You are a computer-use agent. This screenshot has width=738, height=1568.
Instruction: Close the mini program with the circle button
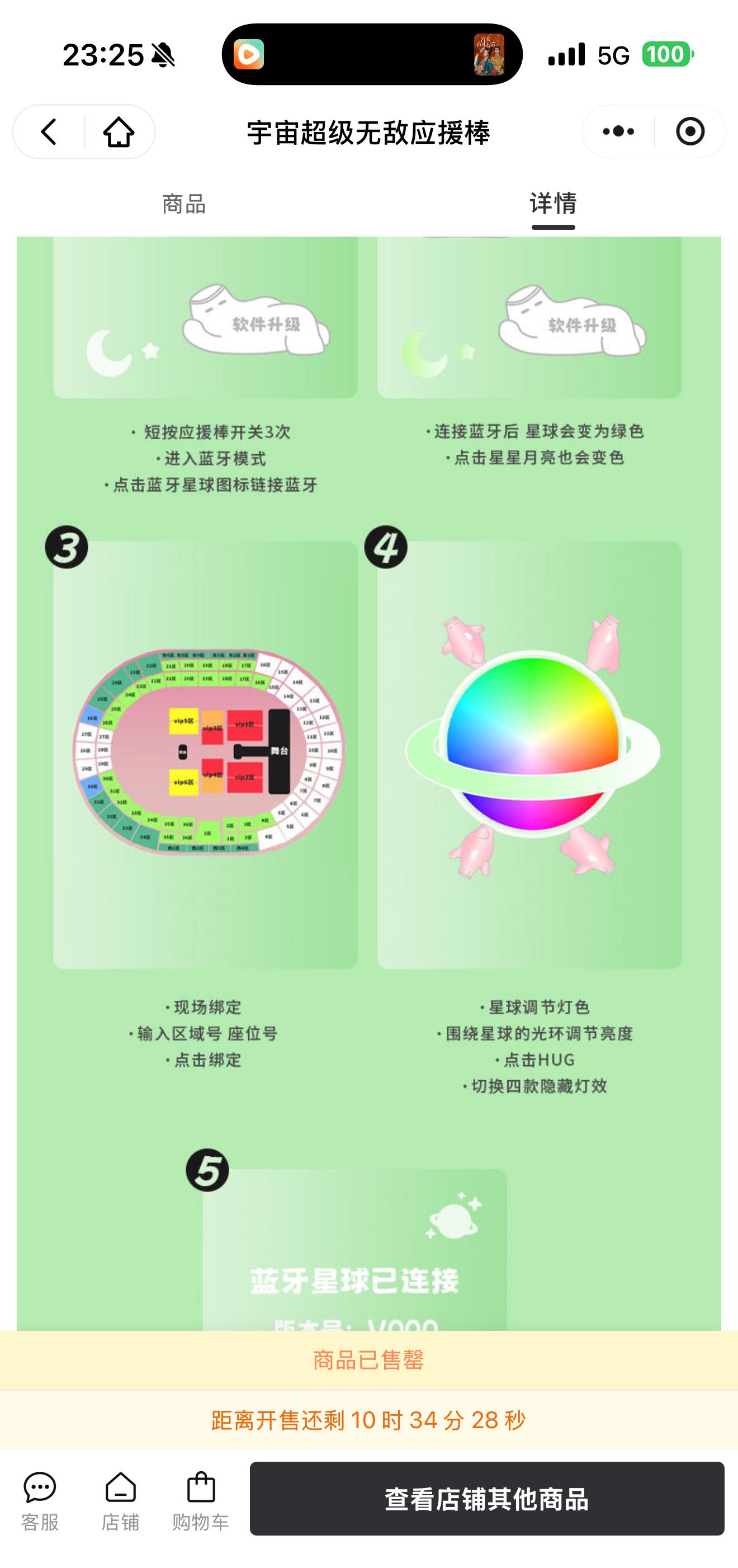click(x=690, y=131)
